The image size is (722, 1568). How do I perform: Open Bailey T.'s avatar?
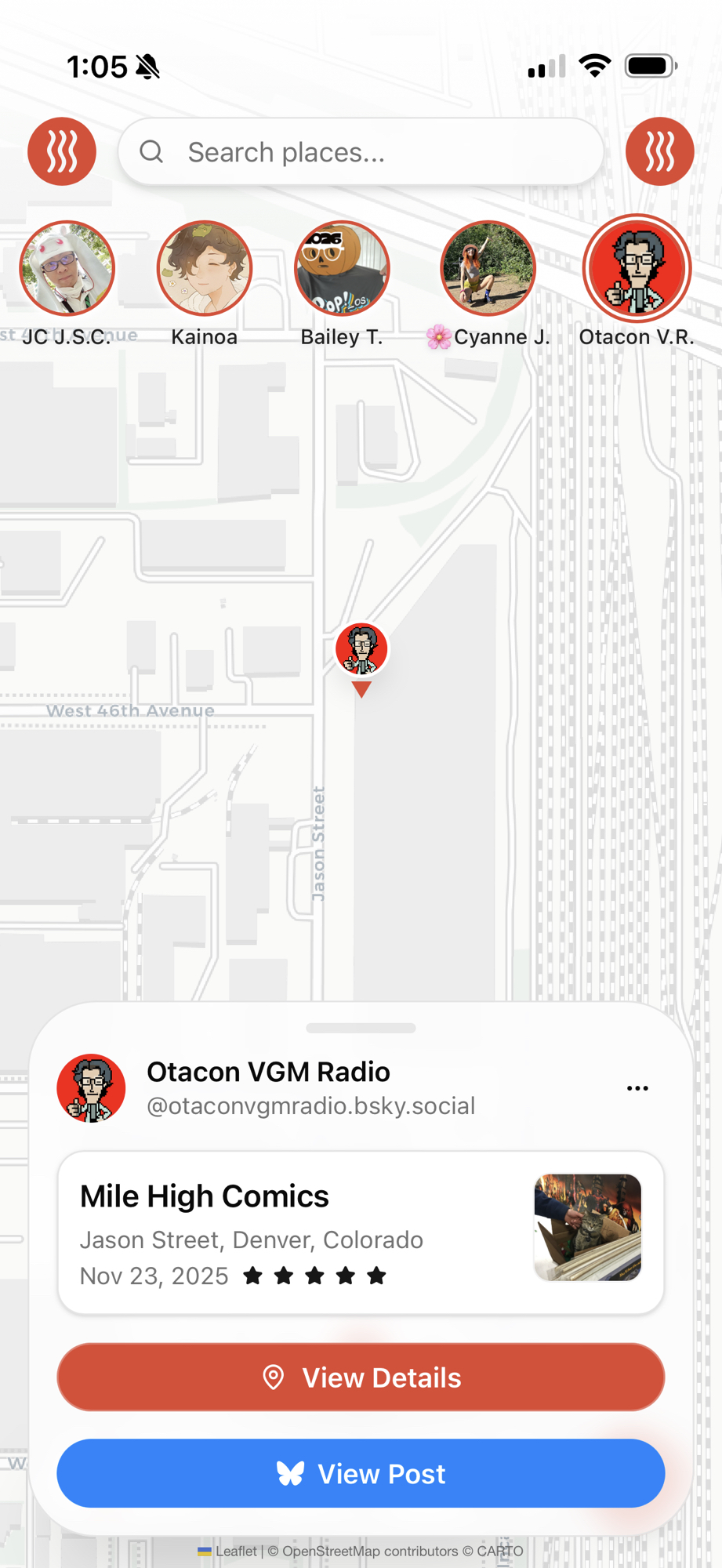point(342,269)
